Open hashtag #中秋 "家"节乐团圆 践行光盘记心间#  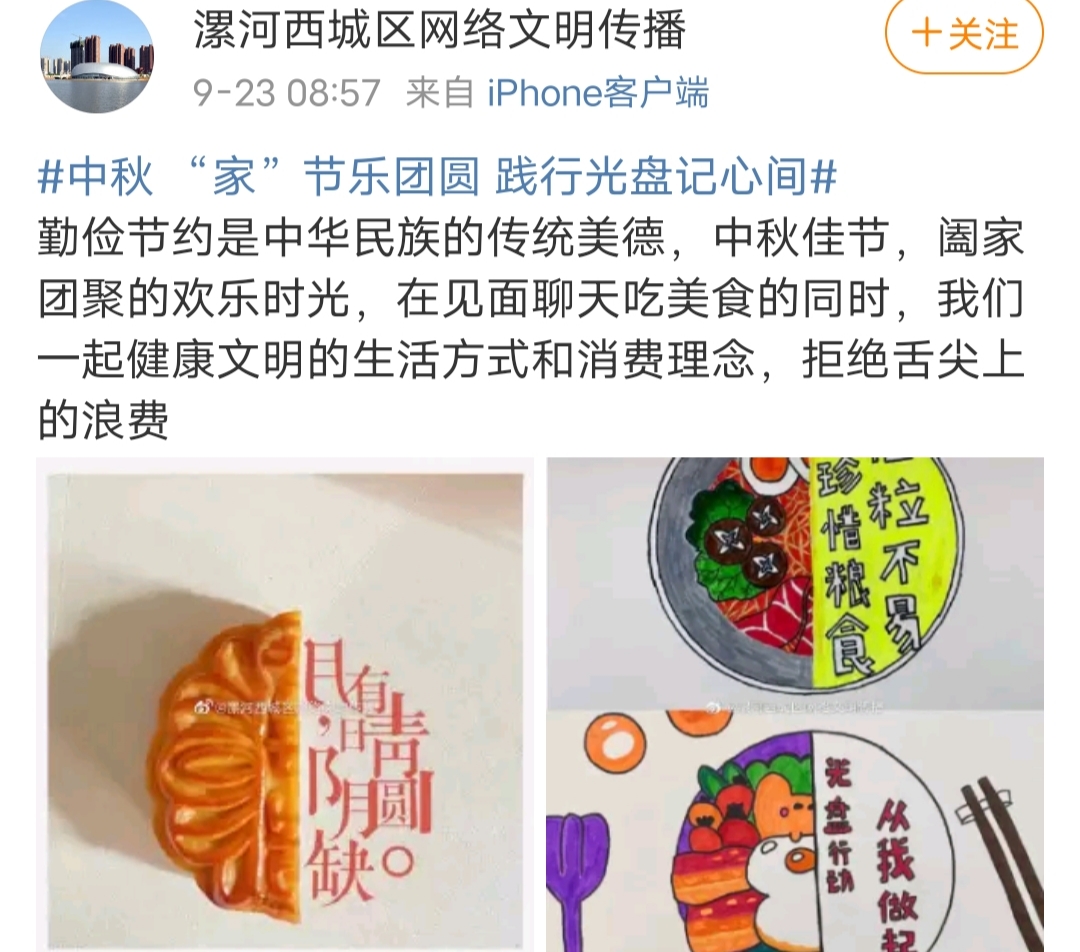(x=437, y=178)
